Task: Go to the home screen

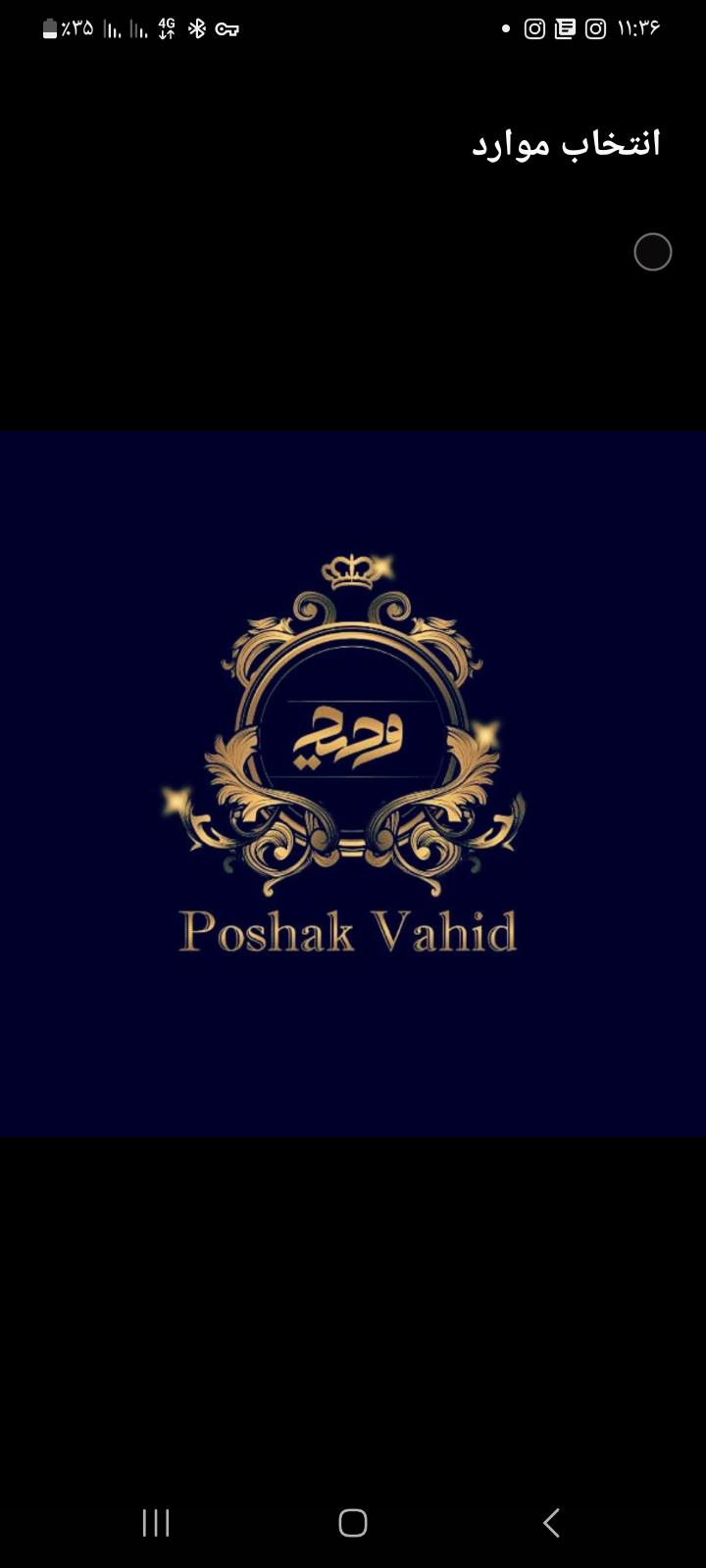Action: click(x=353, y=1522)
